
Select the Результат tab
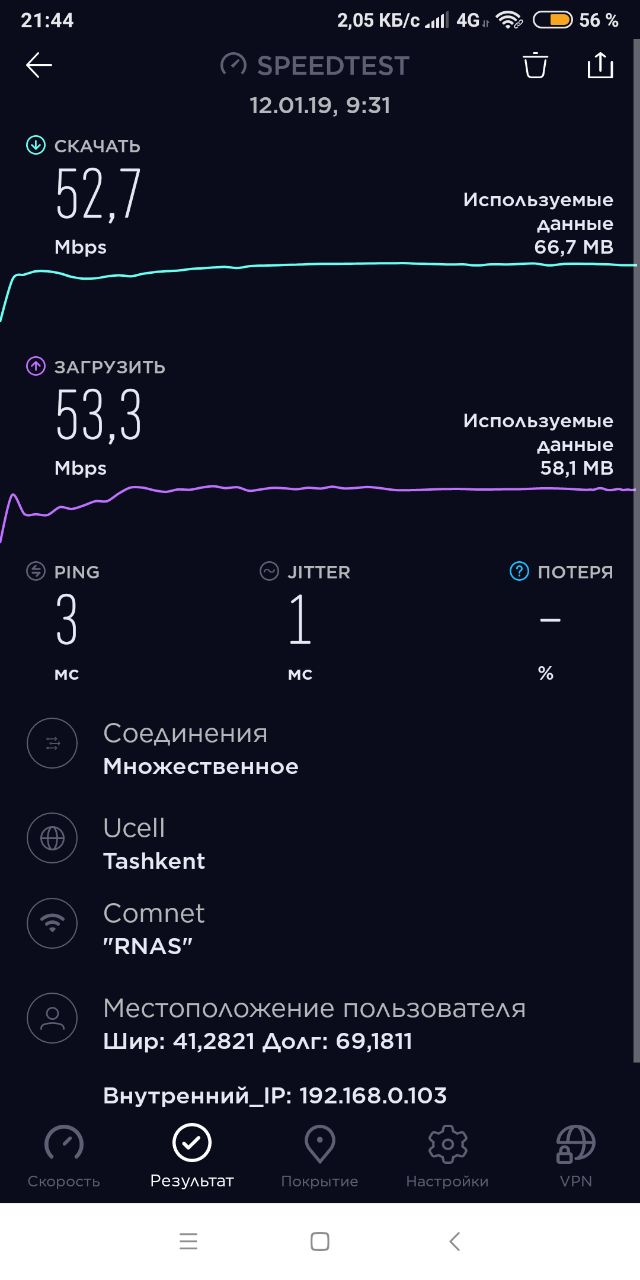(192, 1157)
